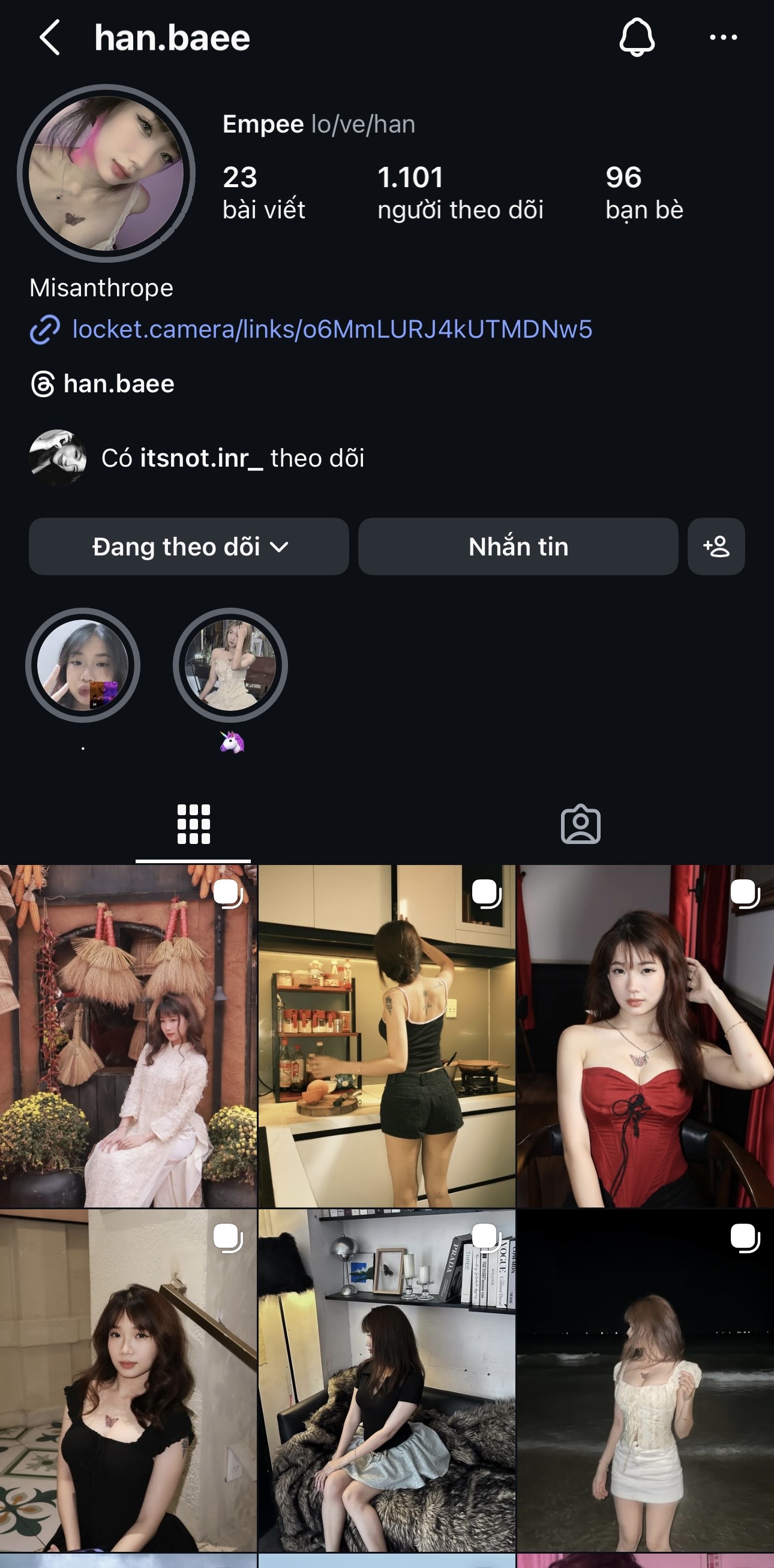The width and height of the screenshot is (774, 1568).
Task: Open the three-dot overflow menu
Action: [724, 37]
